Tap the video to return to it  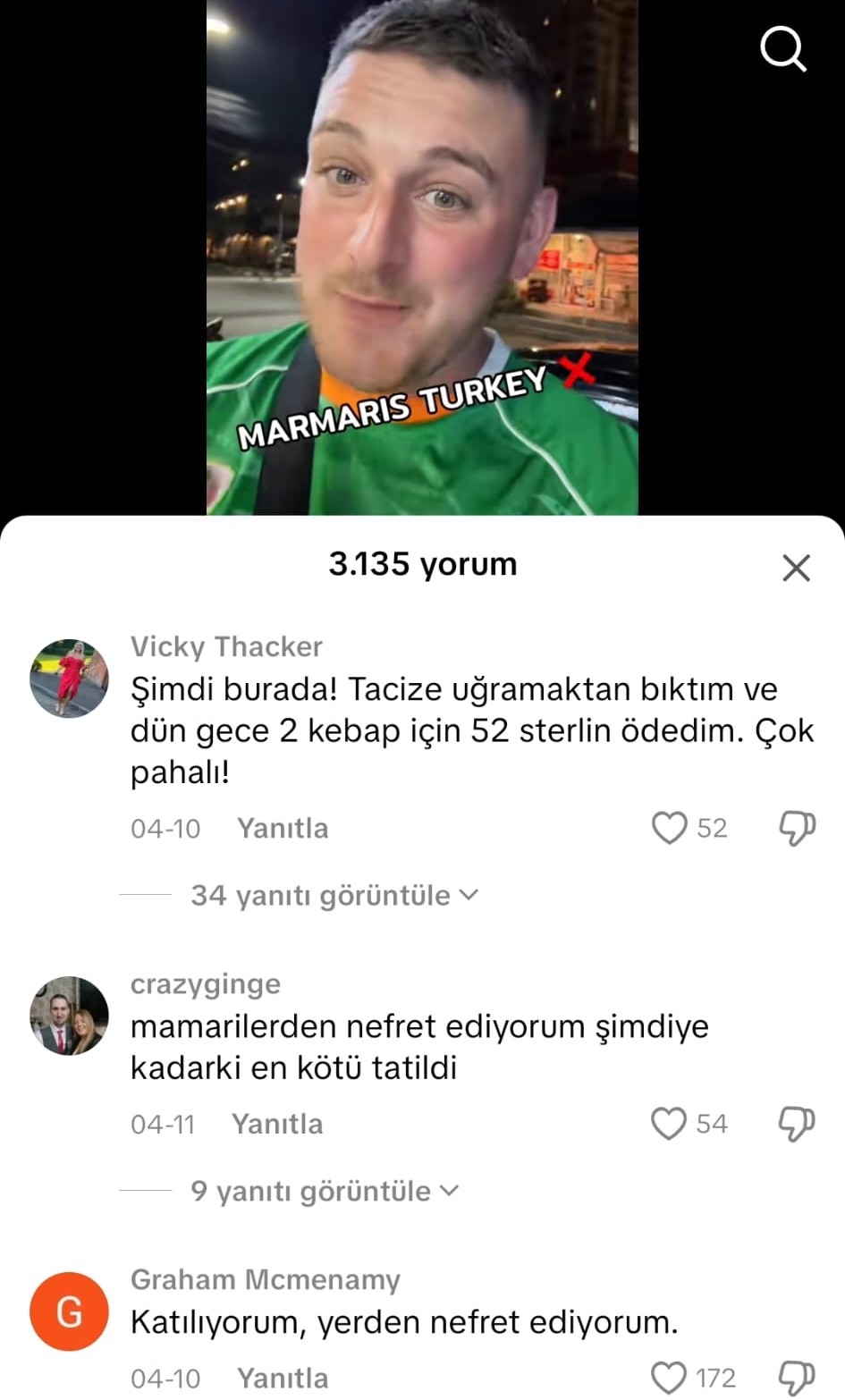coord(422,259)
